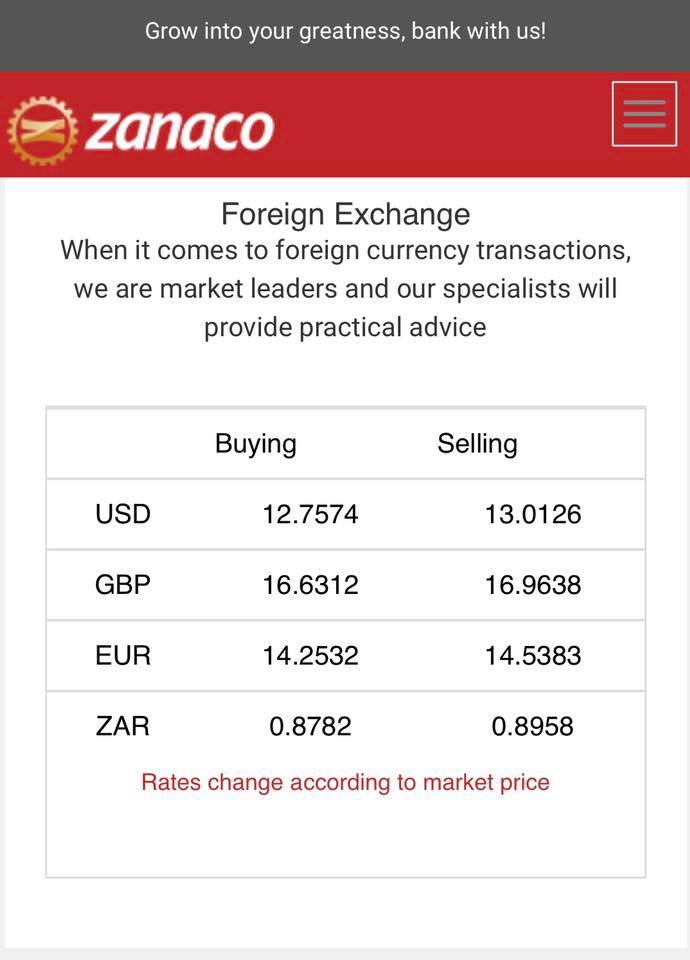690x960 pixels.
Task: Open the hamburger navigation menu
Action: pyautogui.click(x=644, y=114)
